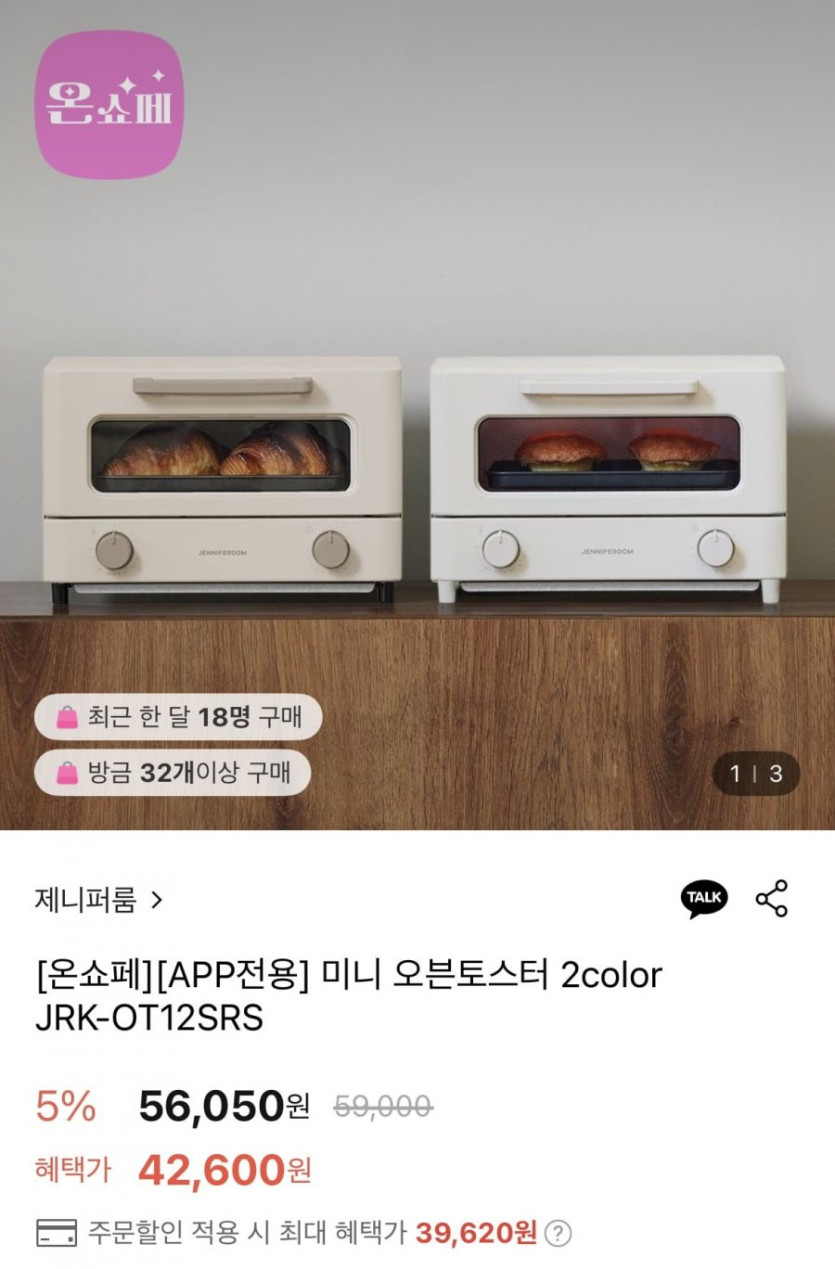Share via KakaoTalk icon
Viewport: 835px width, 1269px height.
pos(704,898)
